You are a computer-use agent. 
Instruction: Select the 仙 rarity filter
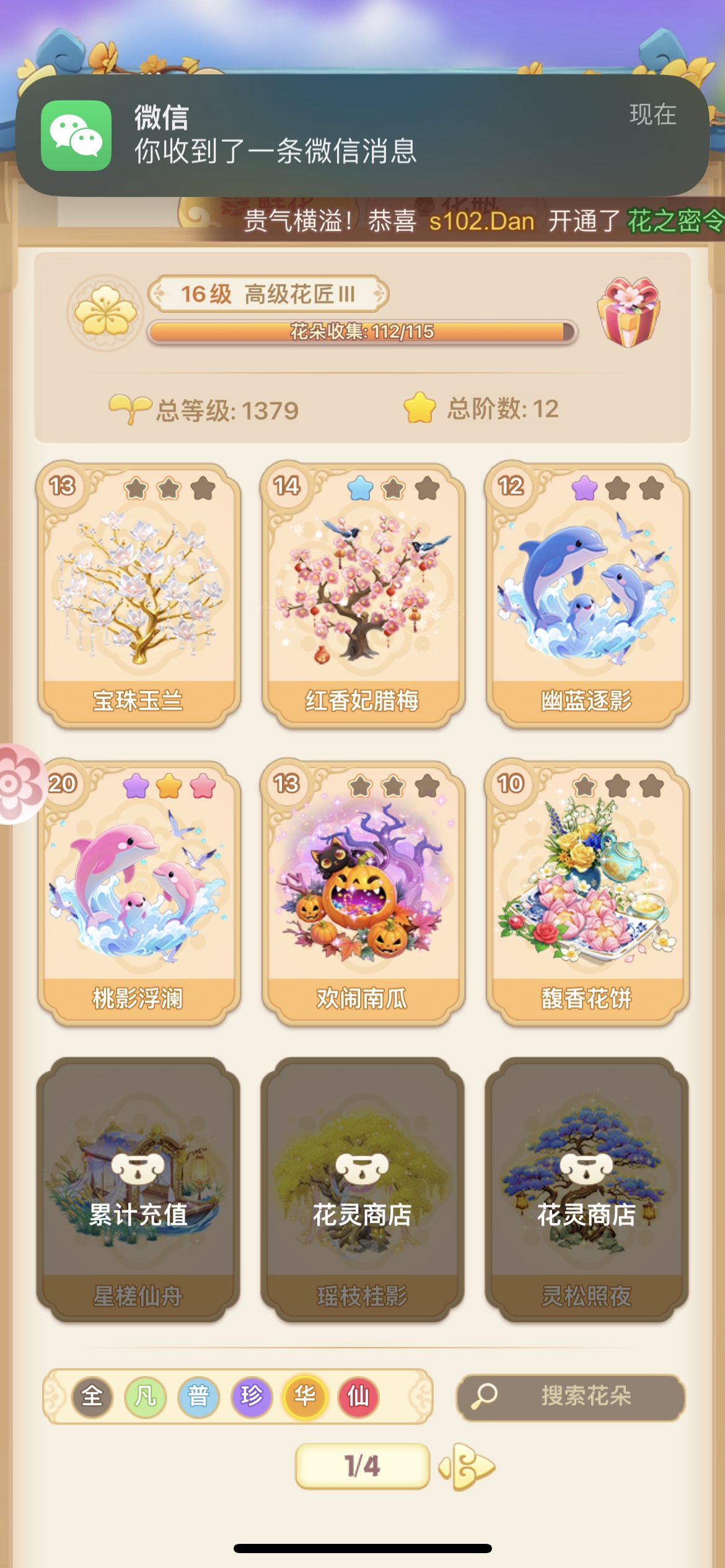358,1397
